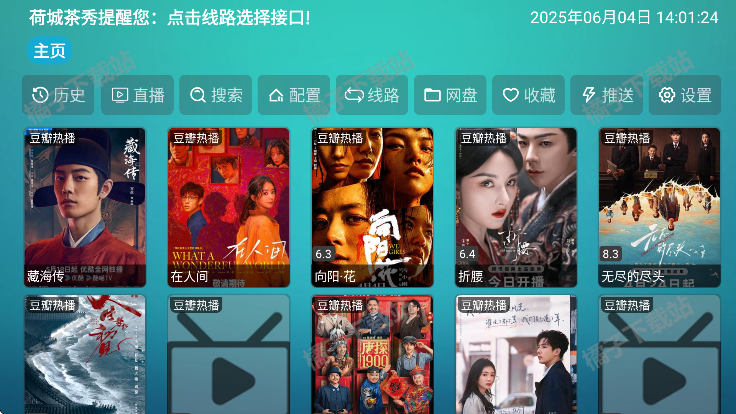Open the 在人间 show card
Viewport: 736px width, 414px height.
tap(228, 207)
